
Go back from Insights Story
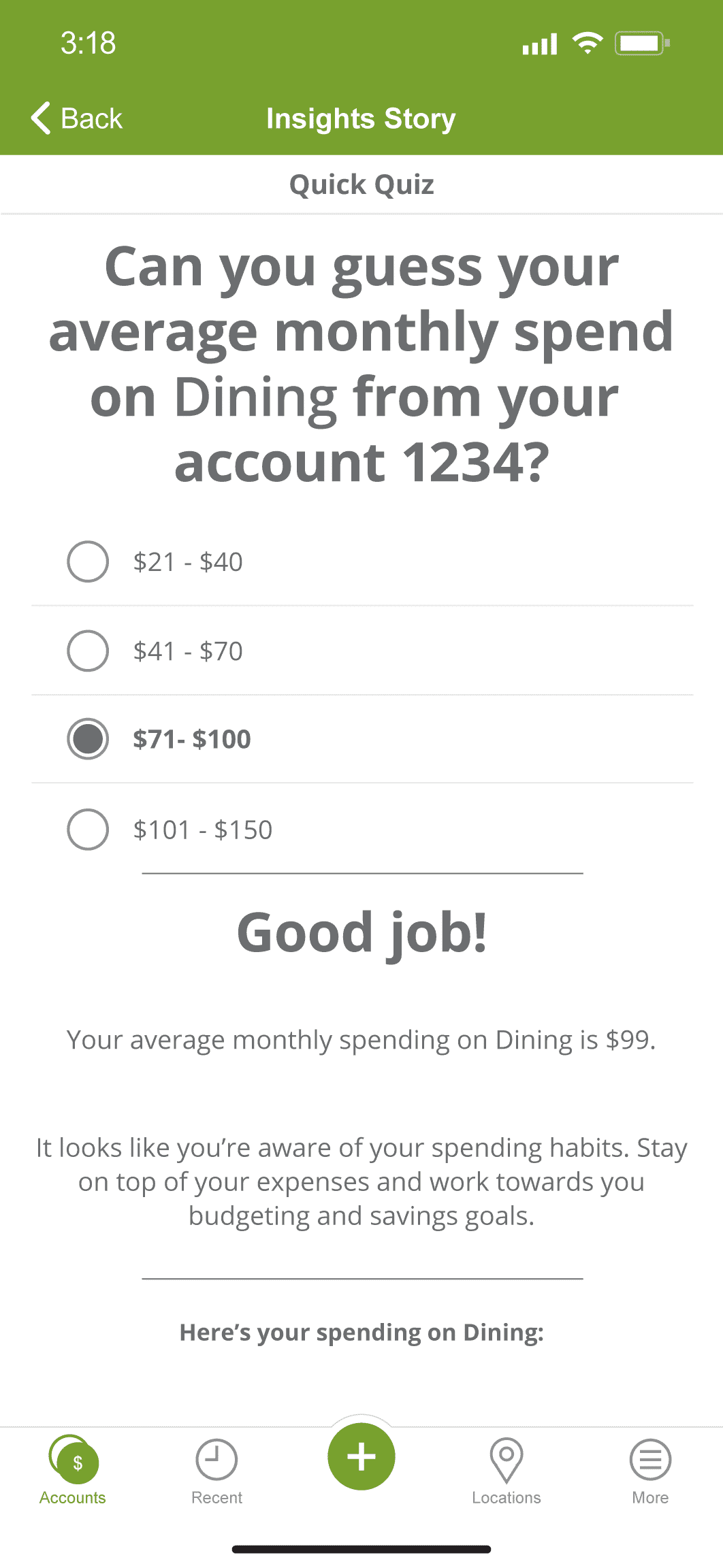coord(76,118)
